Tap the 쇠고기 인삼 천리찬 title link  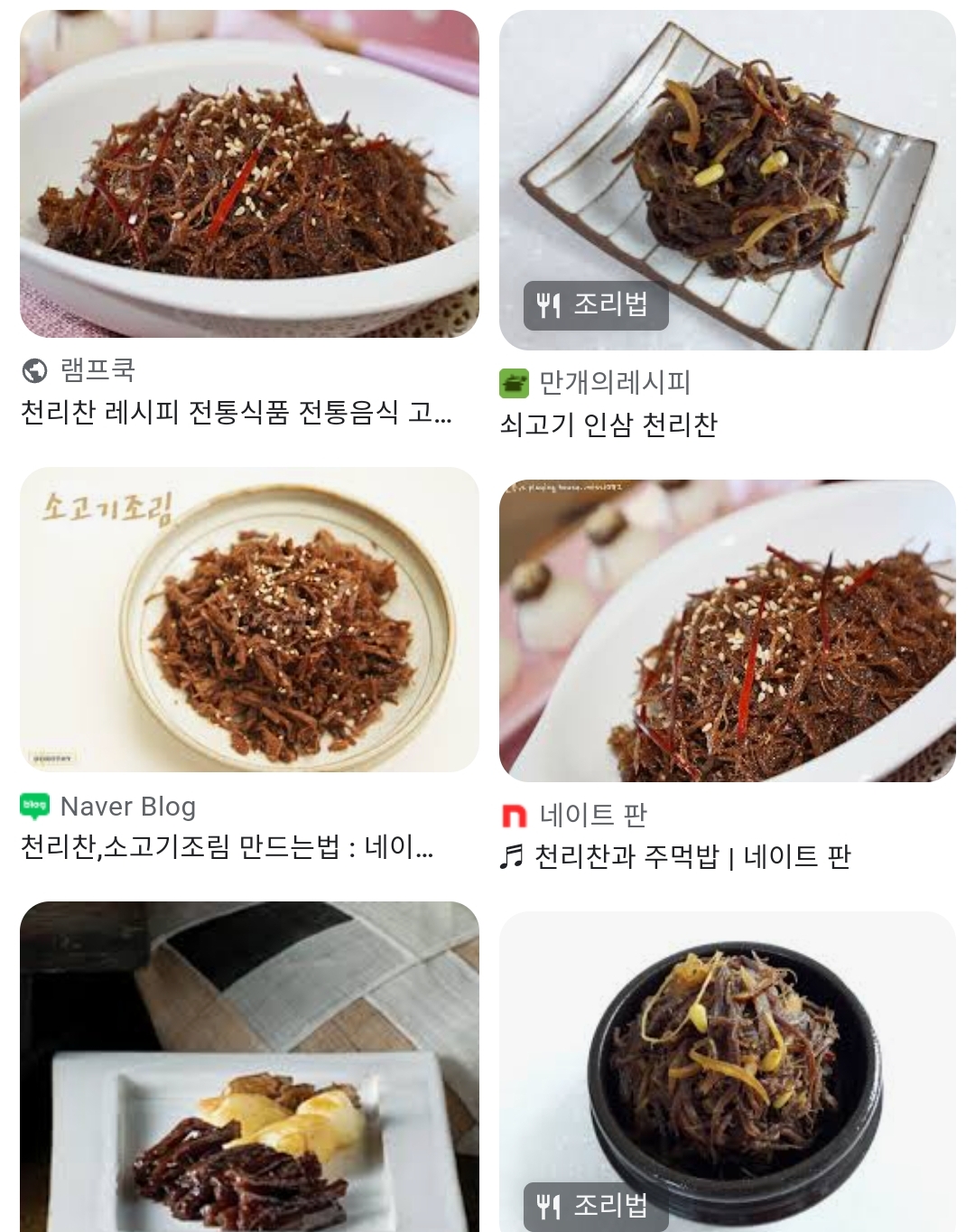click(x=608, y=425)
